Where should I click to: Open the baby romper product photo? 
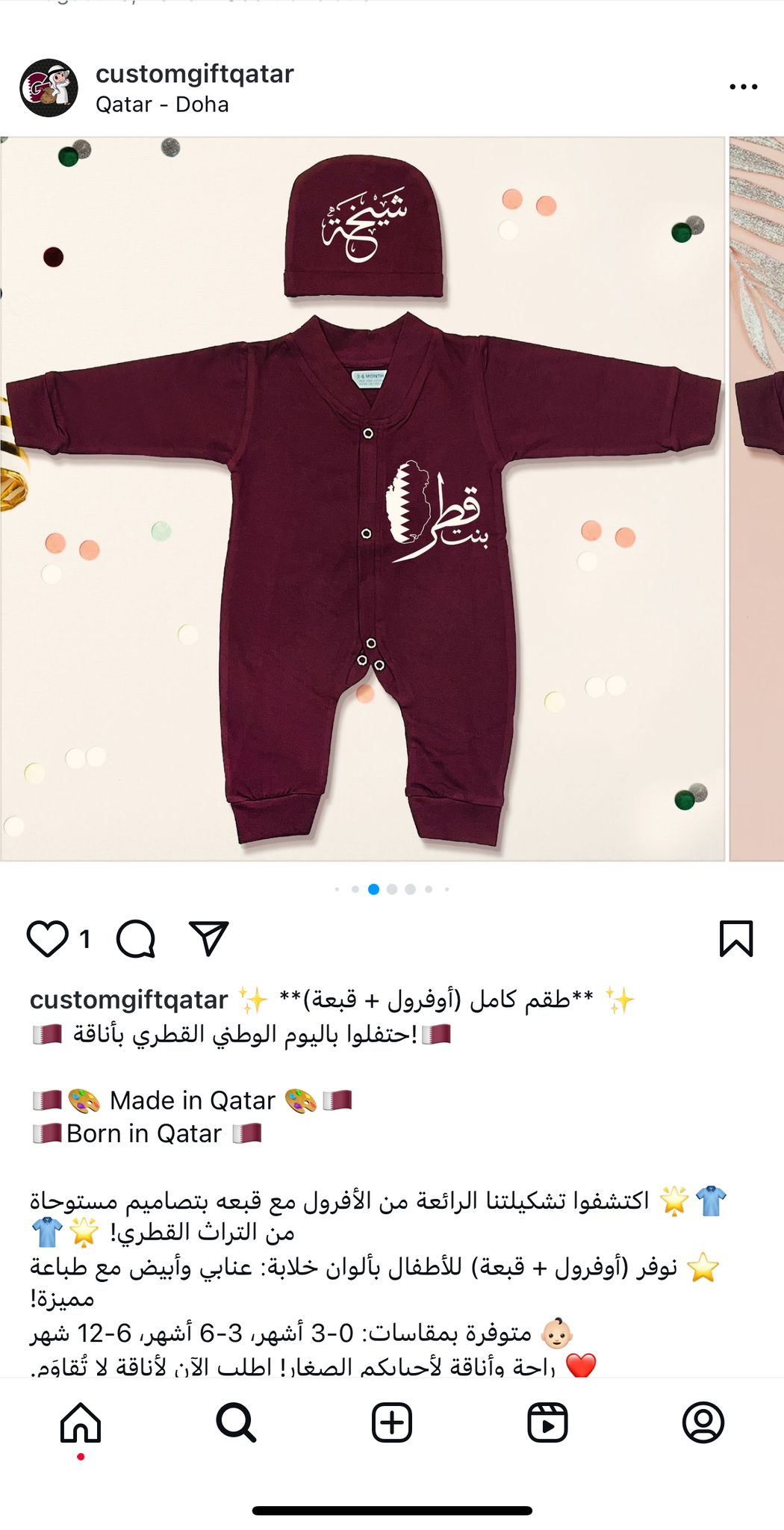click(363, 499)
